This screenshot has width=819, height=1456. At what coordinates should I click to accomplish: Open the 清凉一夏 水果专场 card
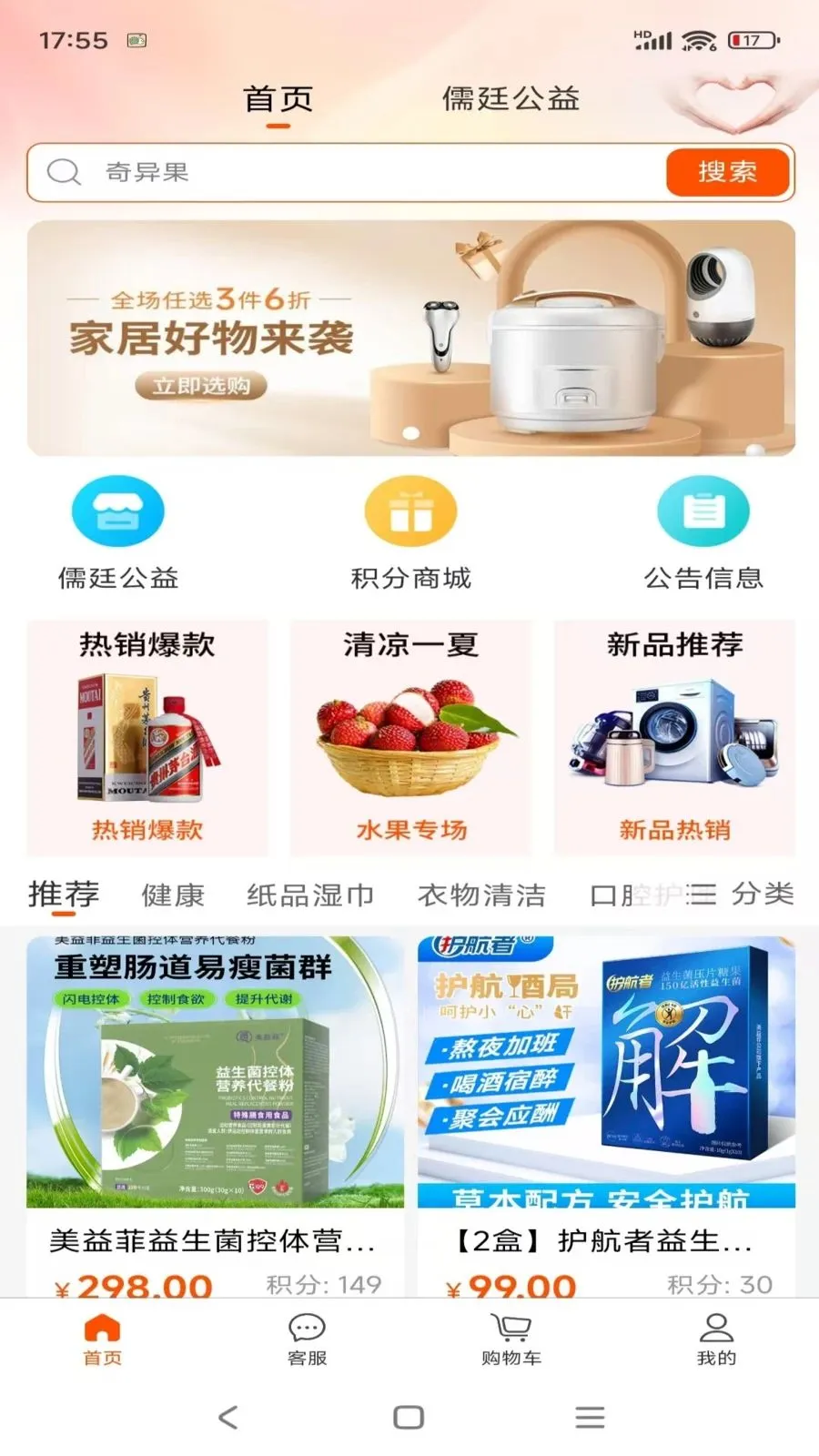(x=410, y=738)
